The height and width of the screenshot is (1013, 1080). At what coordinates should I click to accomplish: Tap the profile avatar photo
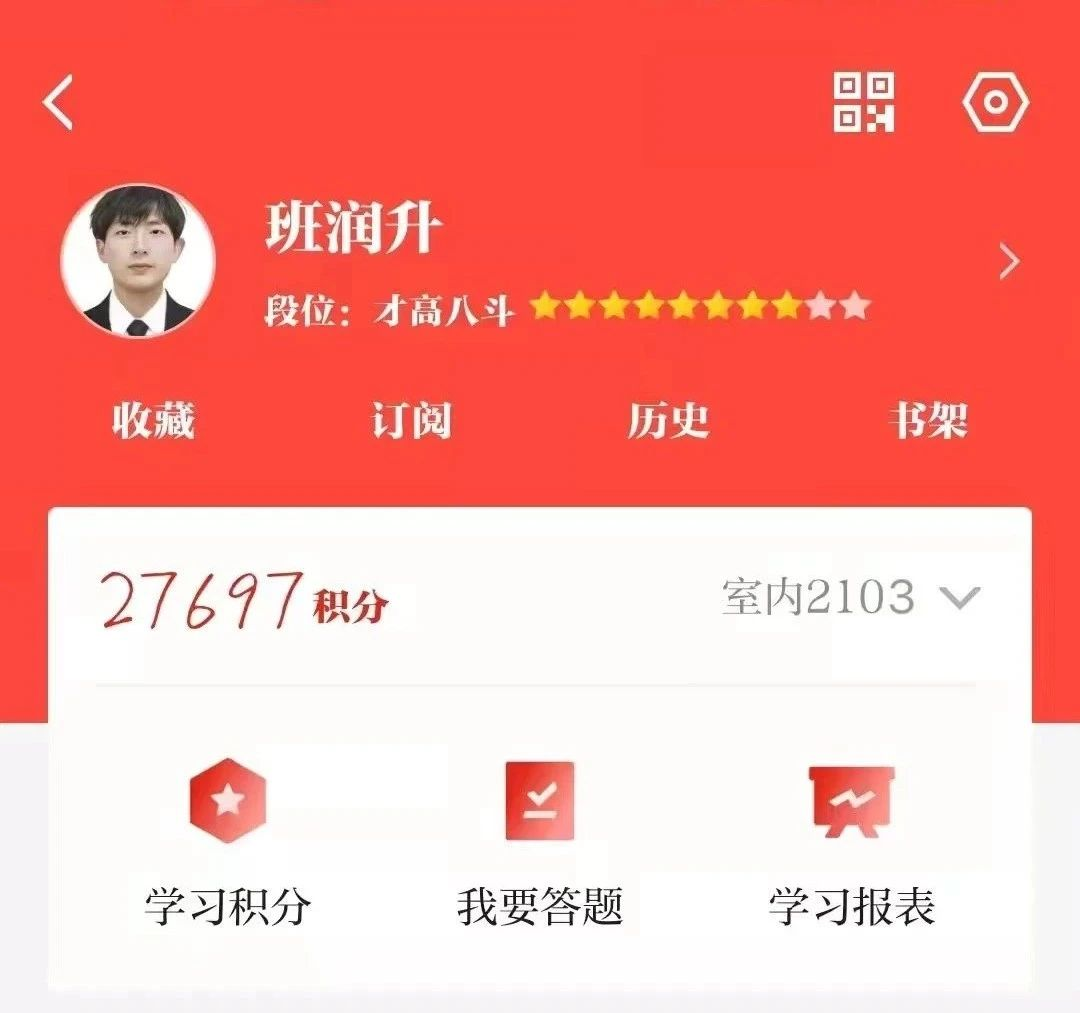(x=137, y=260)
